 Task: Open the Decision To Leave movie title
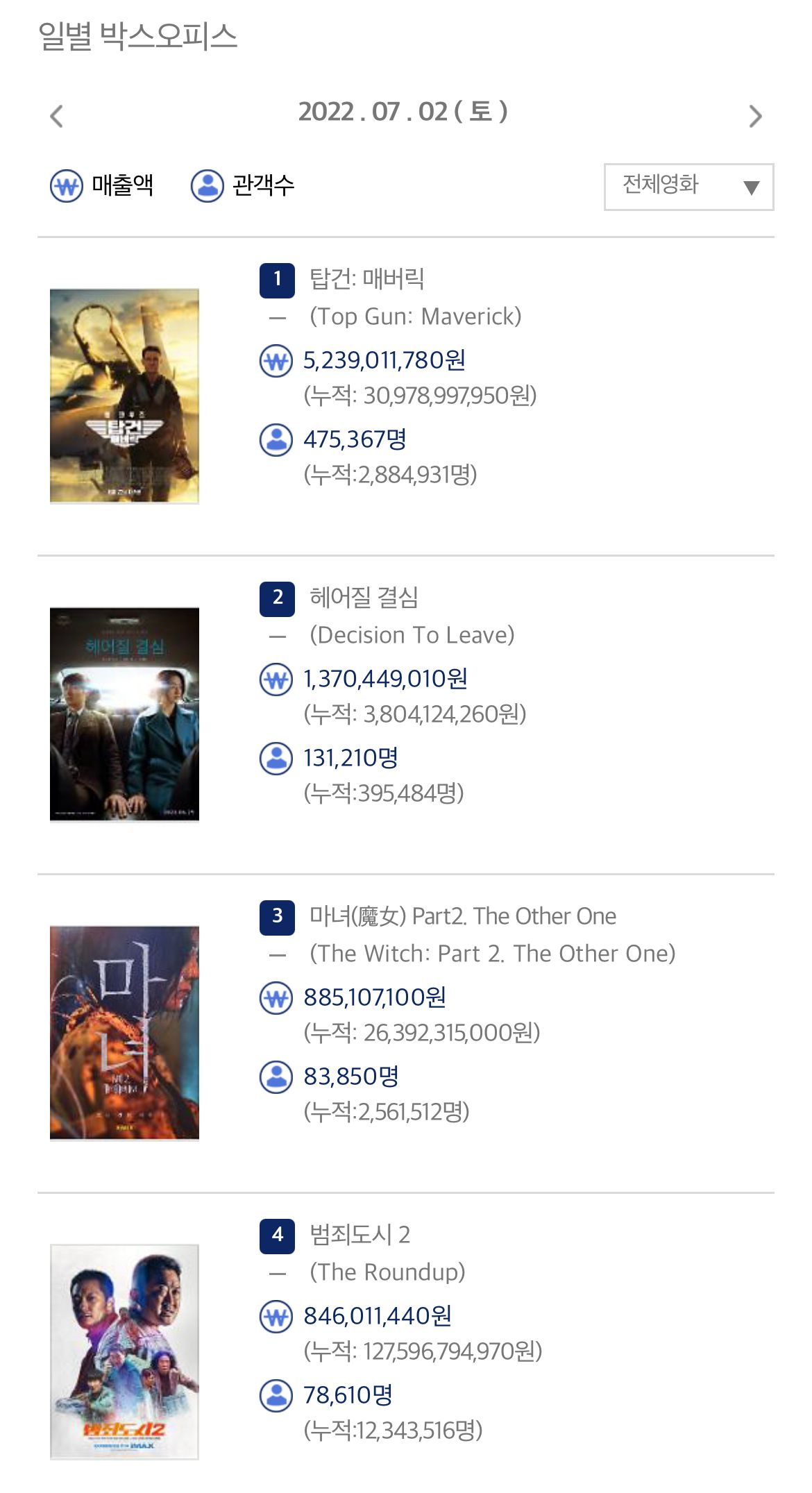[x=412, y=634]
